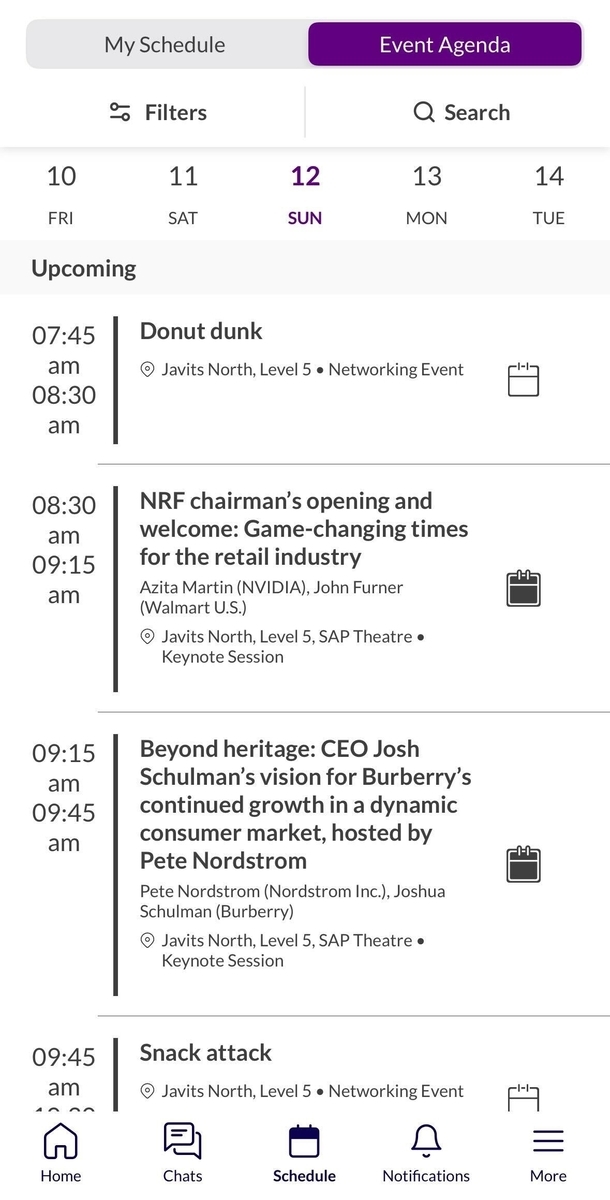Open Search for agenda sessions

[x=461, y=112]
